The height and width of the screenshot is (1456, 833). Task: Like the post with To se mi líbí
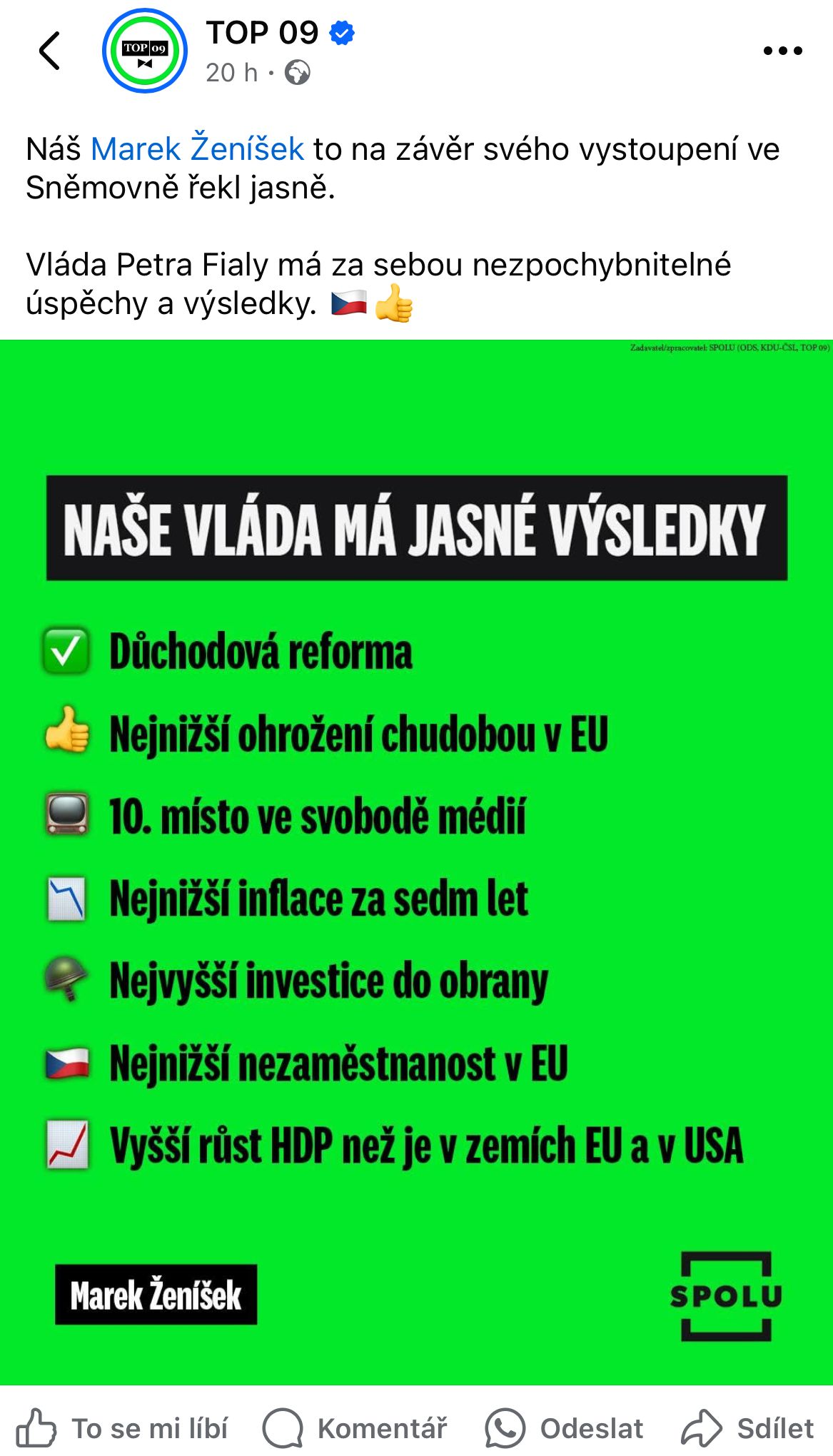click(121, 1428)
